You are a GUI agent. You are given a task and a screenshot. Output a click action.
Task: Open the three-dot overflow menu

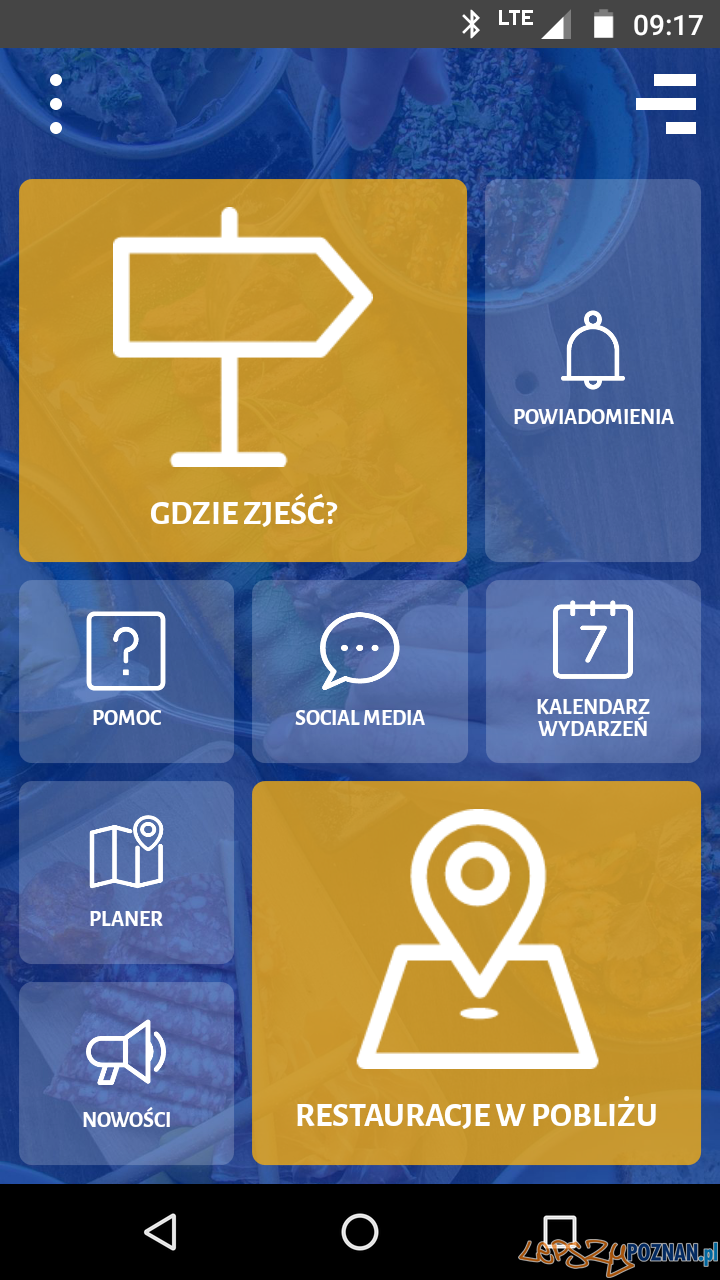click(x=56, y=104)
